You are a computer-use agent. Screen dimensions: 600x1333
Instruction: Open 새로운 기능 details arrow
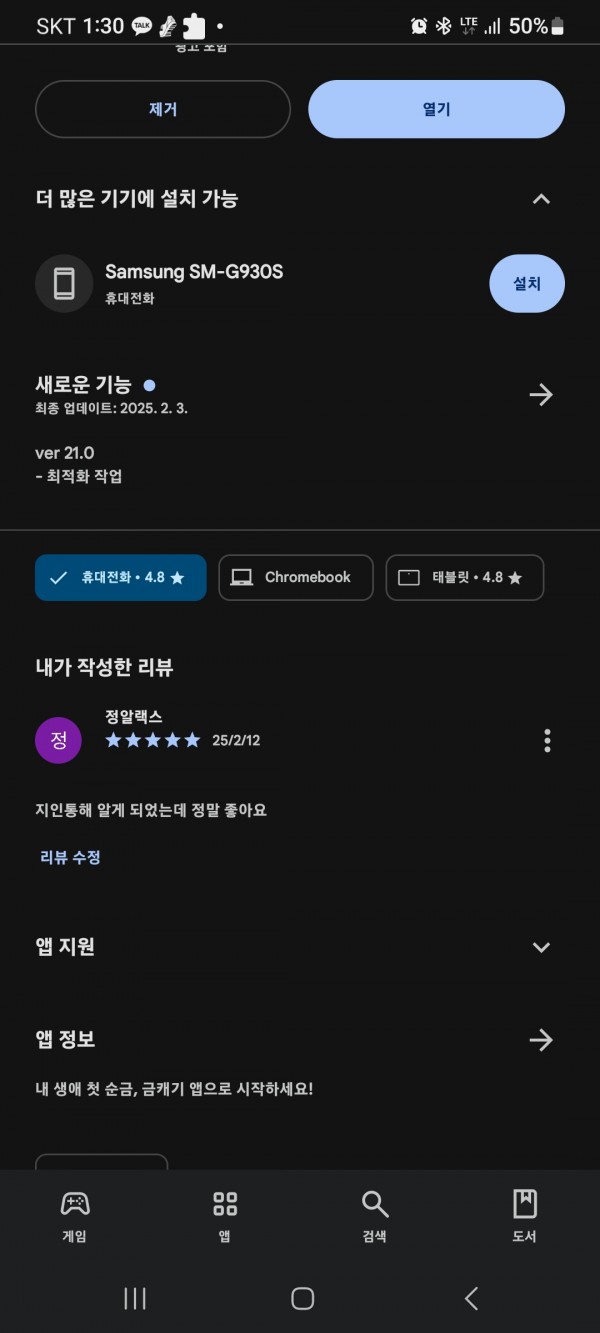[541, 395]
